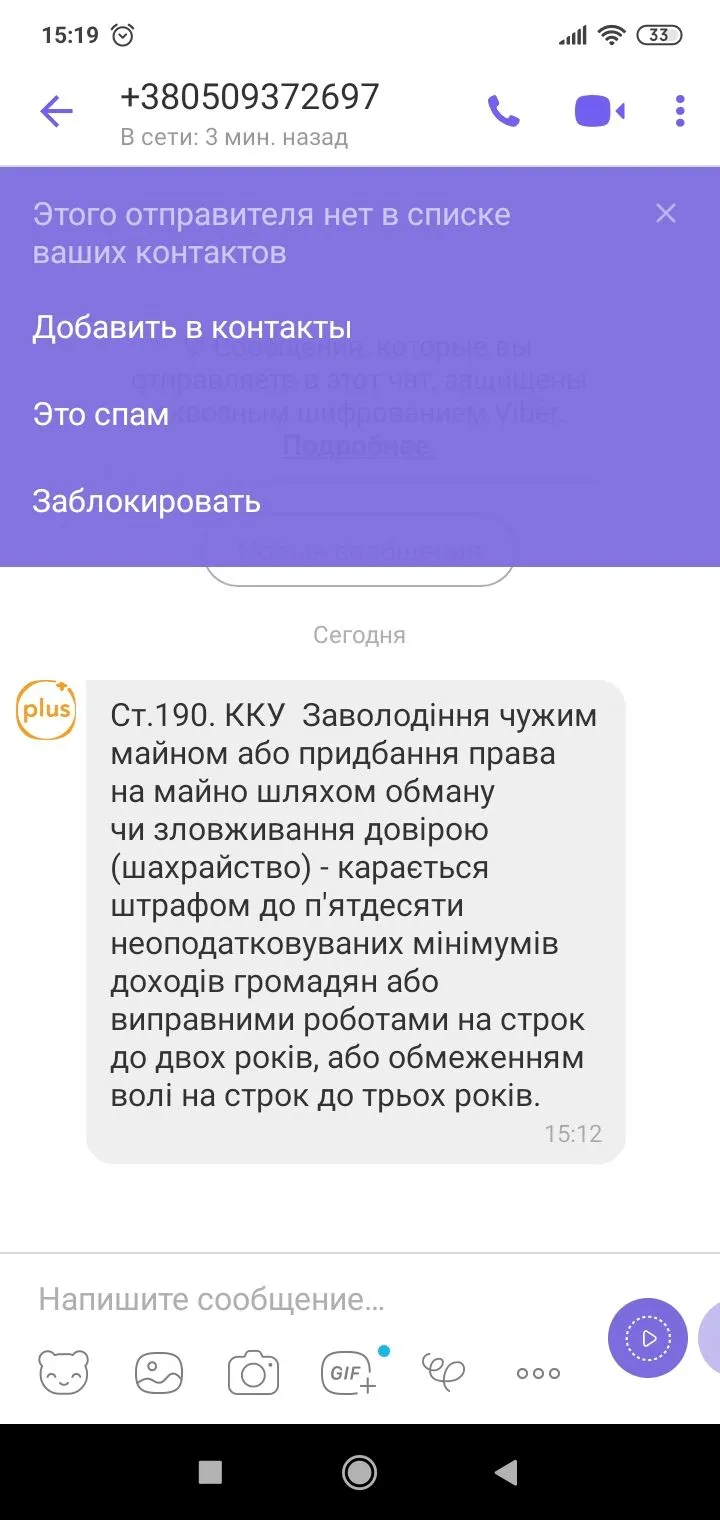Go back using the purple arrow

click(x=56, y=111)
